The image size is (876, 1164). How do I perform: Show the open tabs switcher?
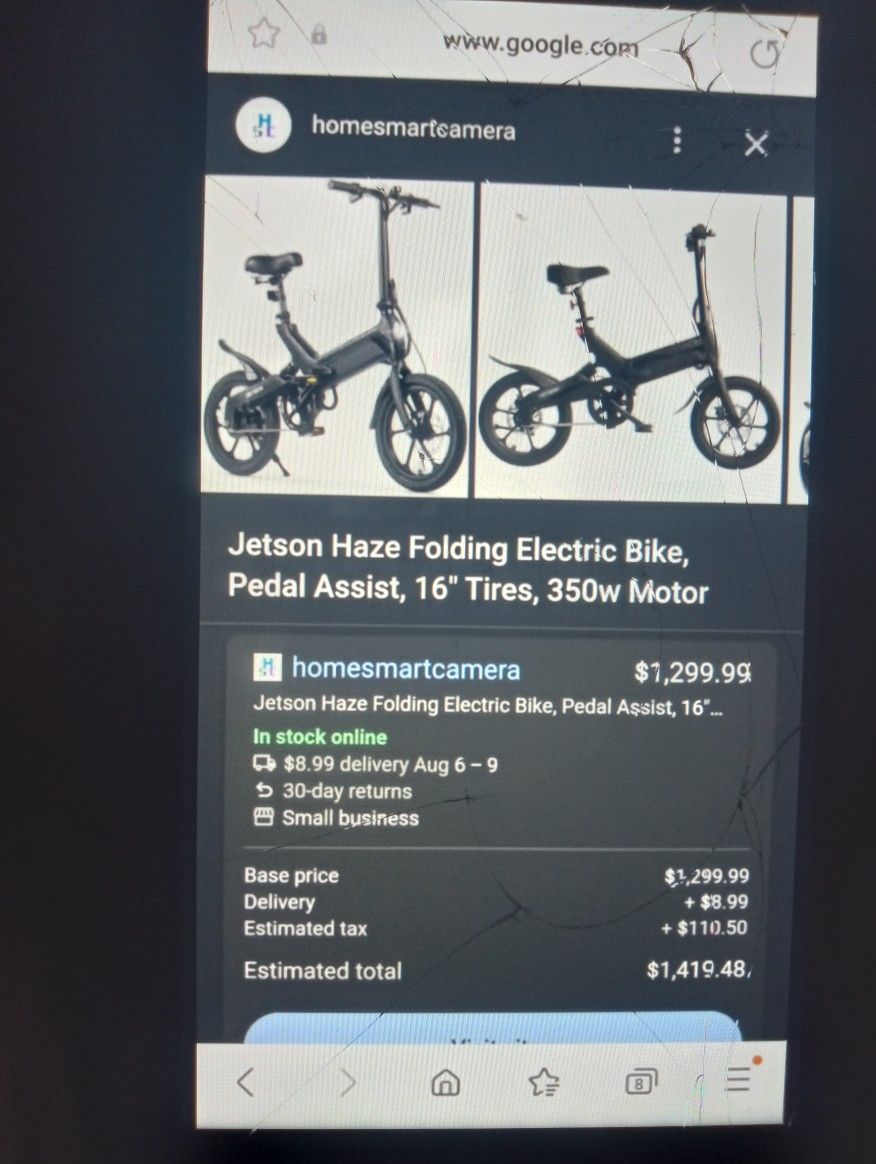coord(640,1082)
